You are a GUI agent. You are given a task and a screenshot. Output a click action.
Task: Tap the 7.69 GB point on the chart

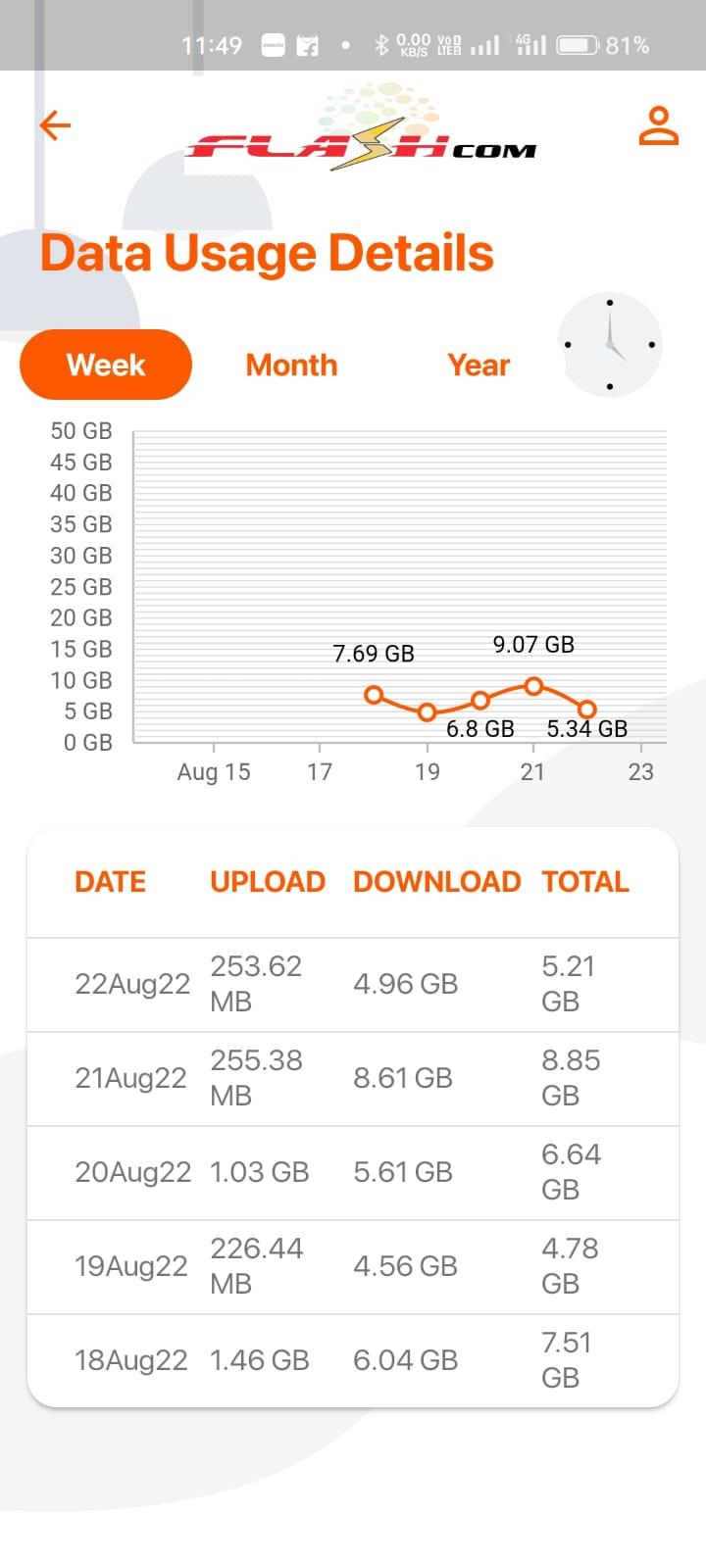coord(374,695)
